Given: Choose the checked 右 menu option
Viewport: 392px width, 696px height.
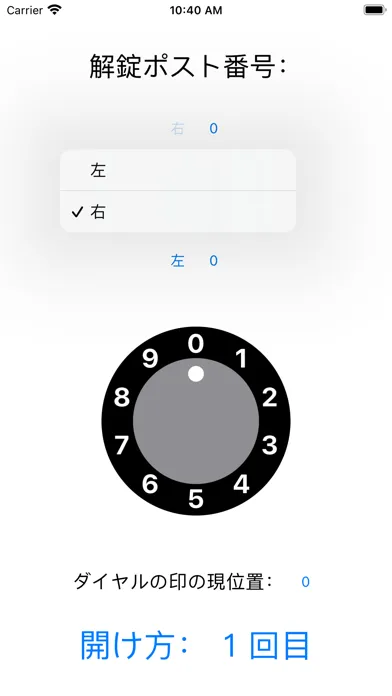Looking at the screenshot, I should (178, 212).
